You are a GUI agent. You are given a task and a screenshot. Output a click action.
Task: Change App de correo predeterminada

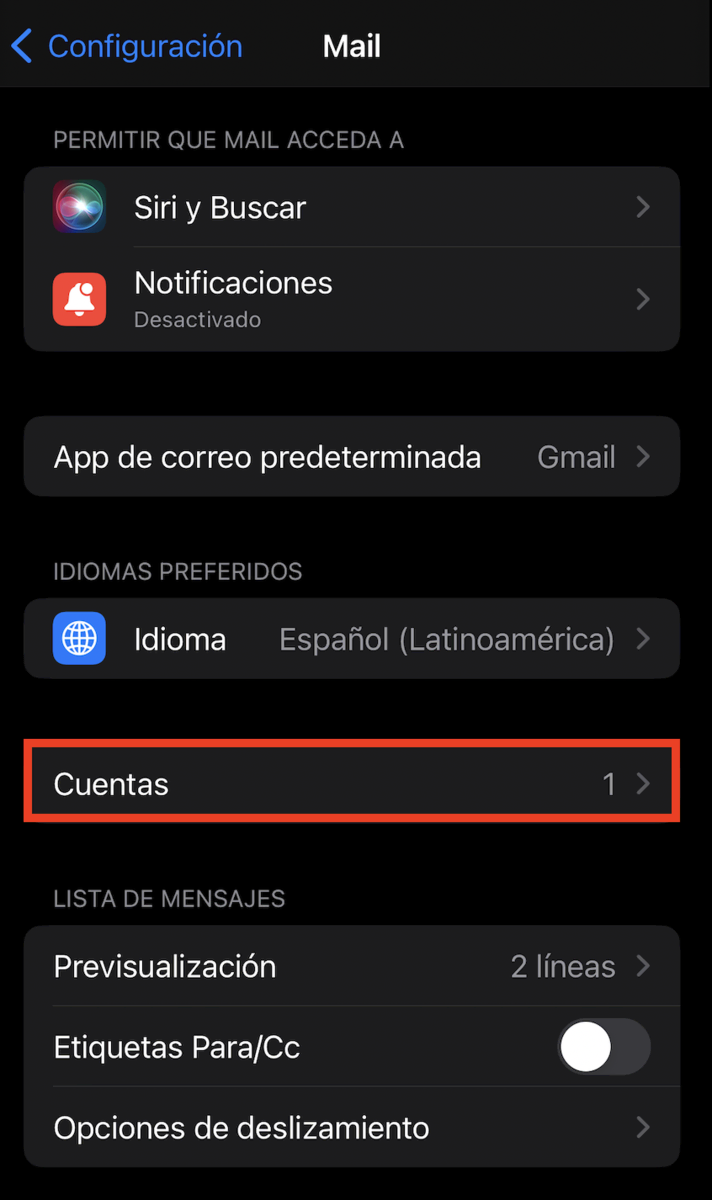point(351,457)
